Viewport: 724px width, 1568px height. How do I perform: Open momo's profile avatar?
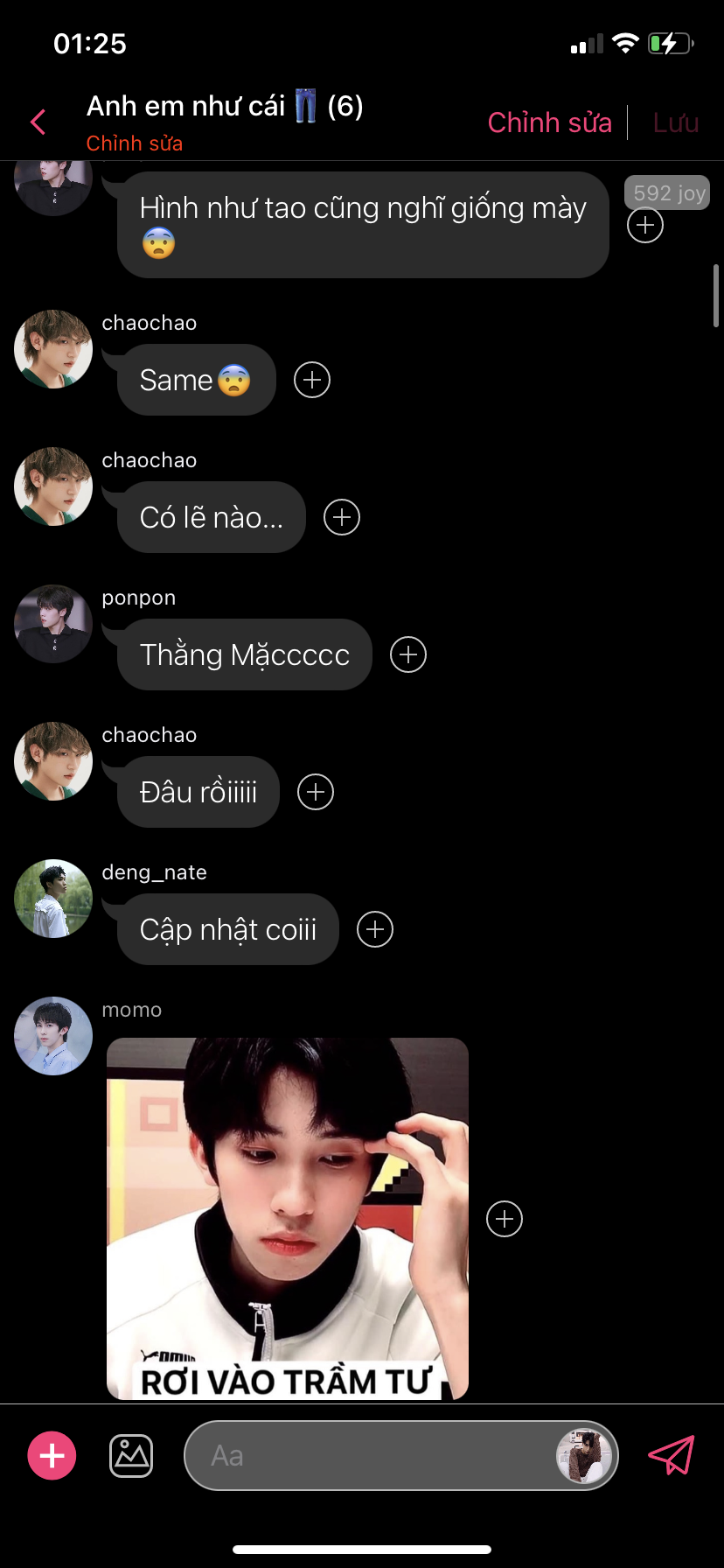(53, 1036)
